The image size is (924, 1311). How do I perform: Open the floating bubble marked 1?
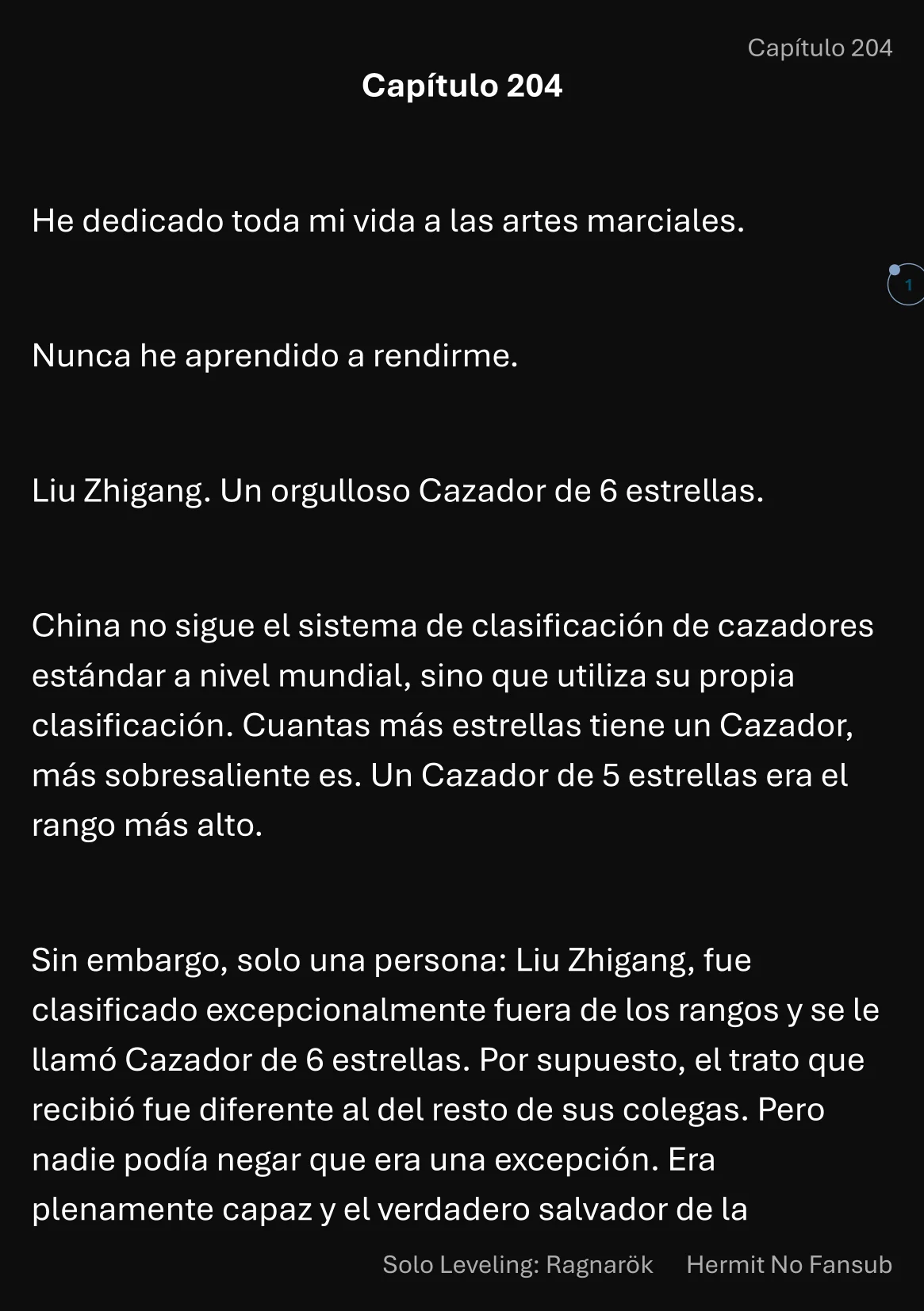pyautogui.click(x=907, y=285)
